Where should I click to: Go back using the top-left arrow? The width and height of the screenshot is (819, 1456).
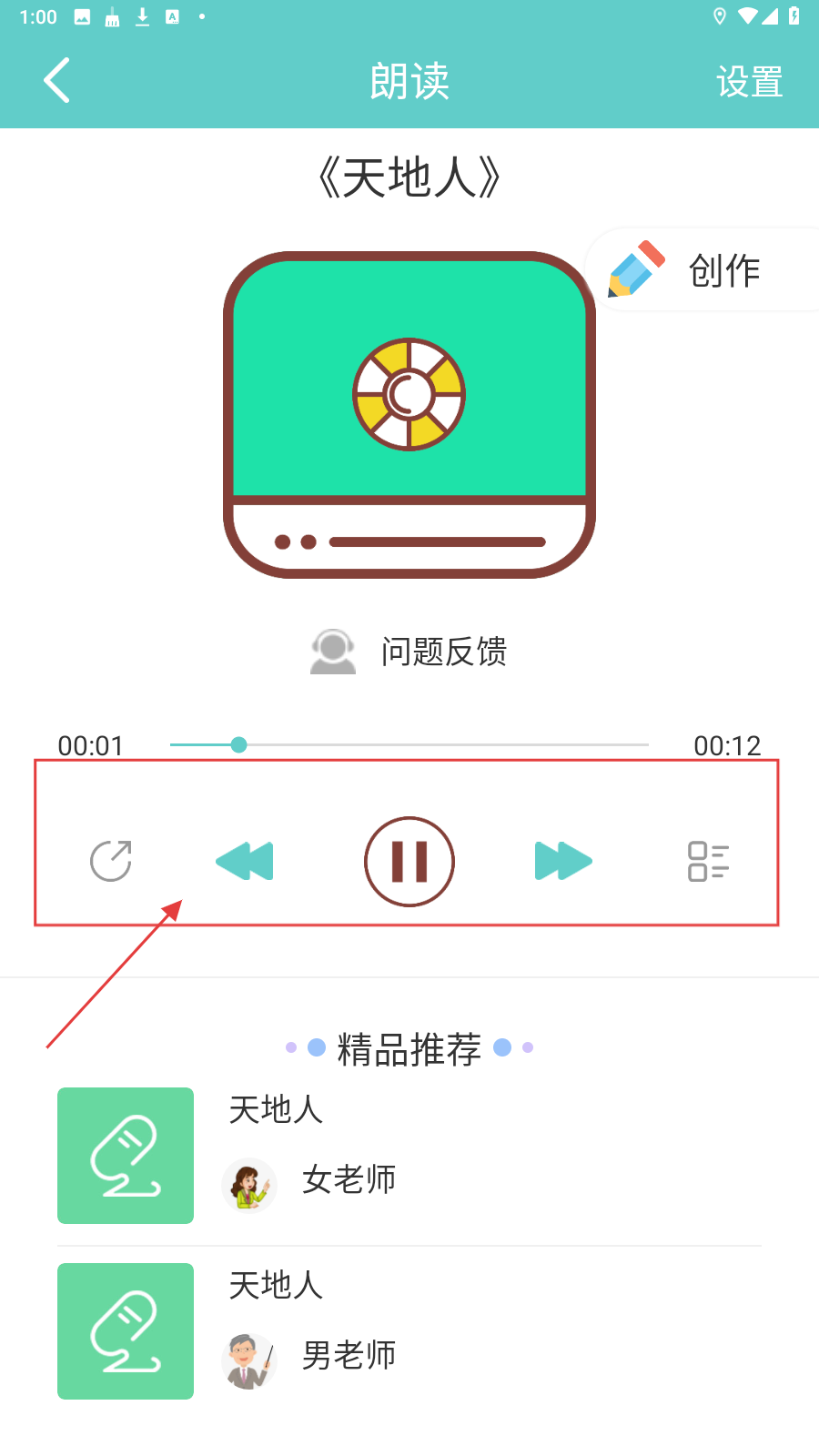[x=56, y=81]
